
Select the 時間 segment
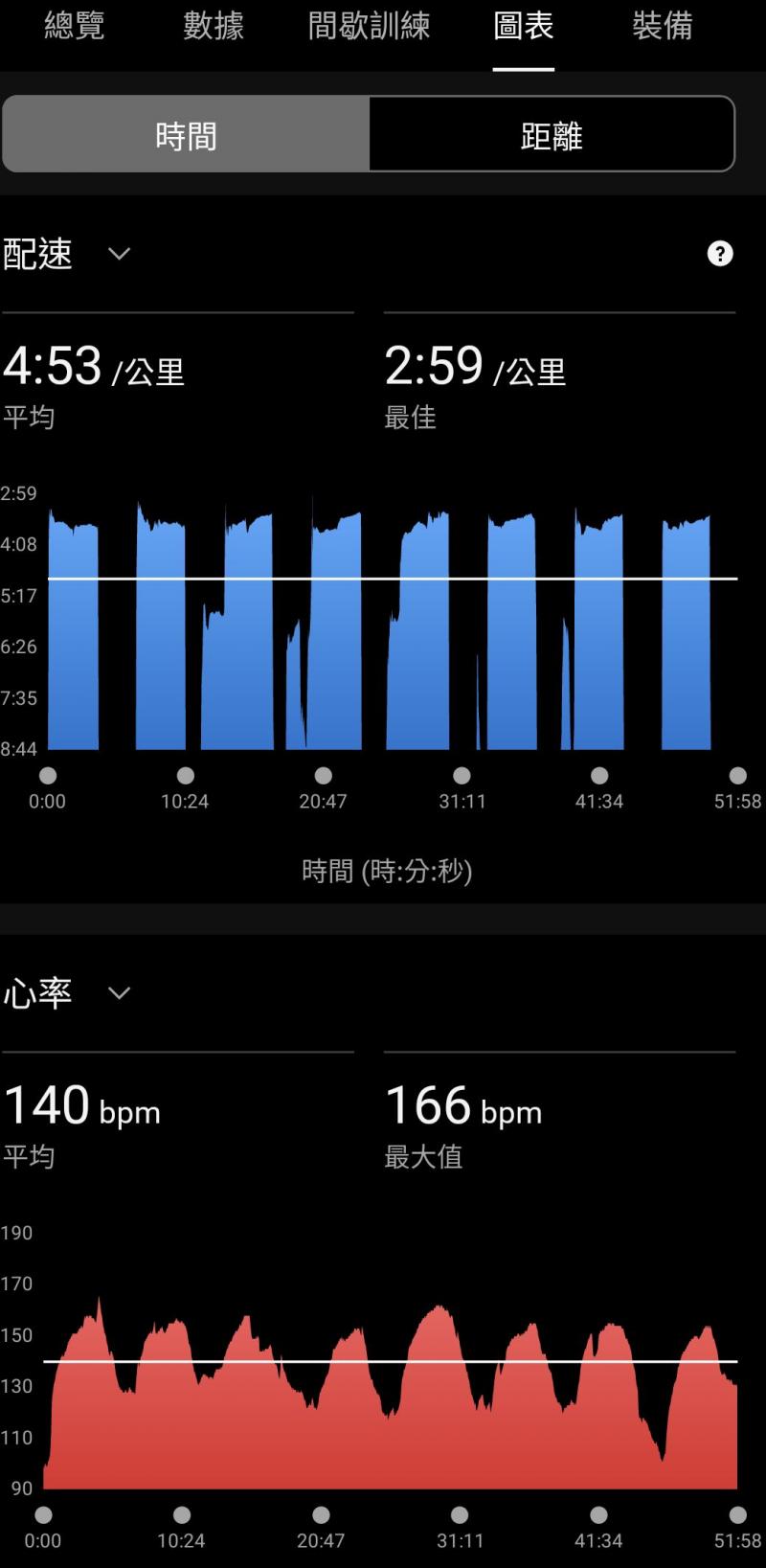(x=186, y=136)
